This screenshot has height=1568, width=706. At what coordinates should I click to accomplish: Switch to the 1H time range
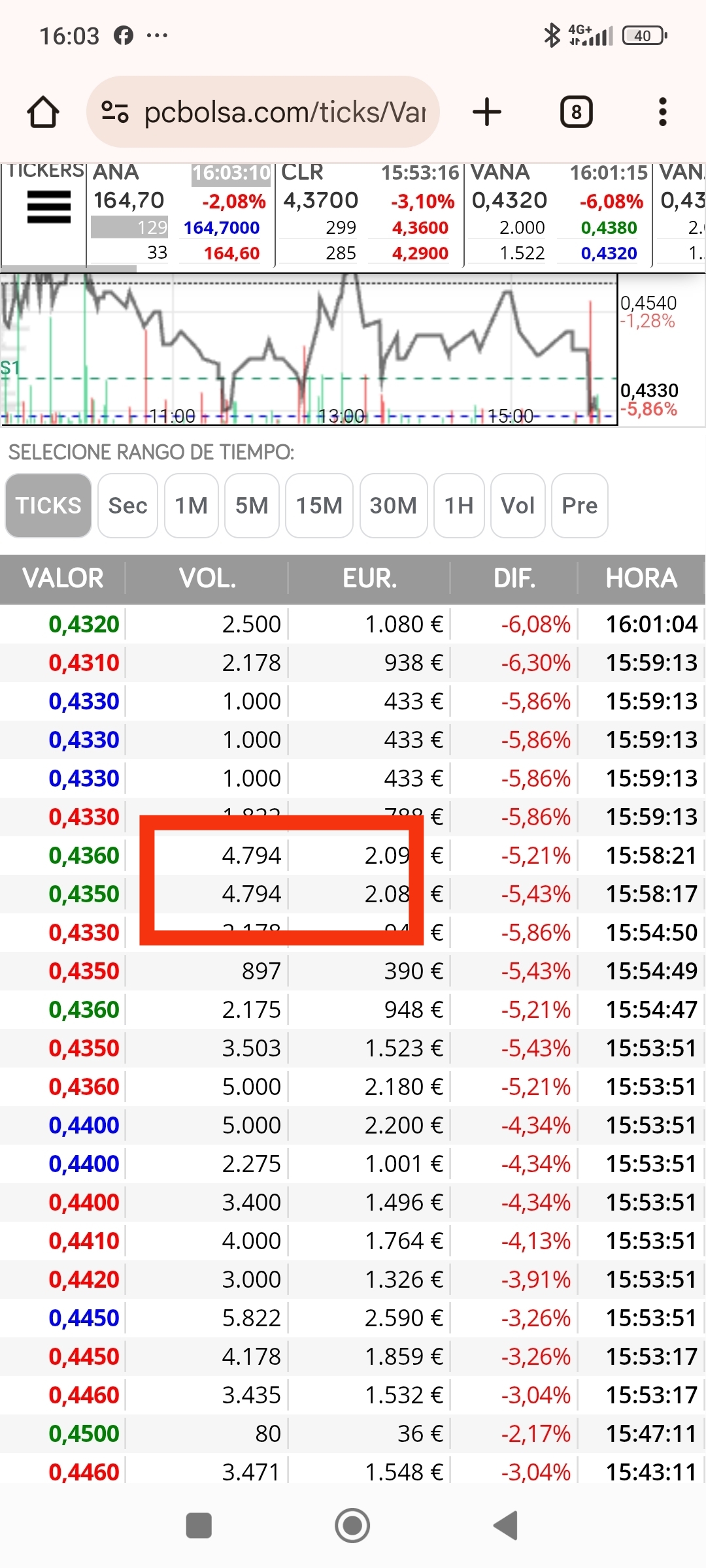(x=459, y=506)
